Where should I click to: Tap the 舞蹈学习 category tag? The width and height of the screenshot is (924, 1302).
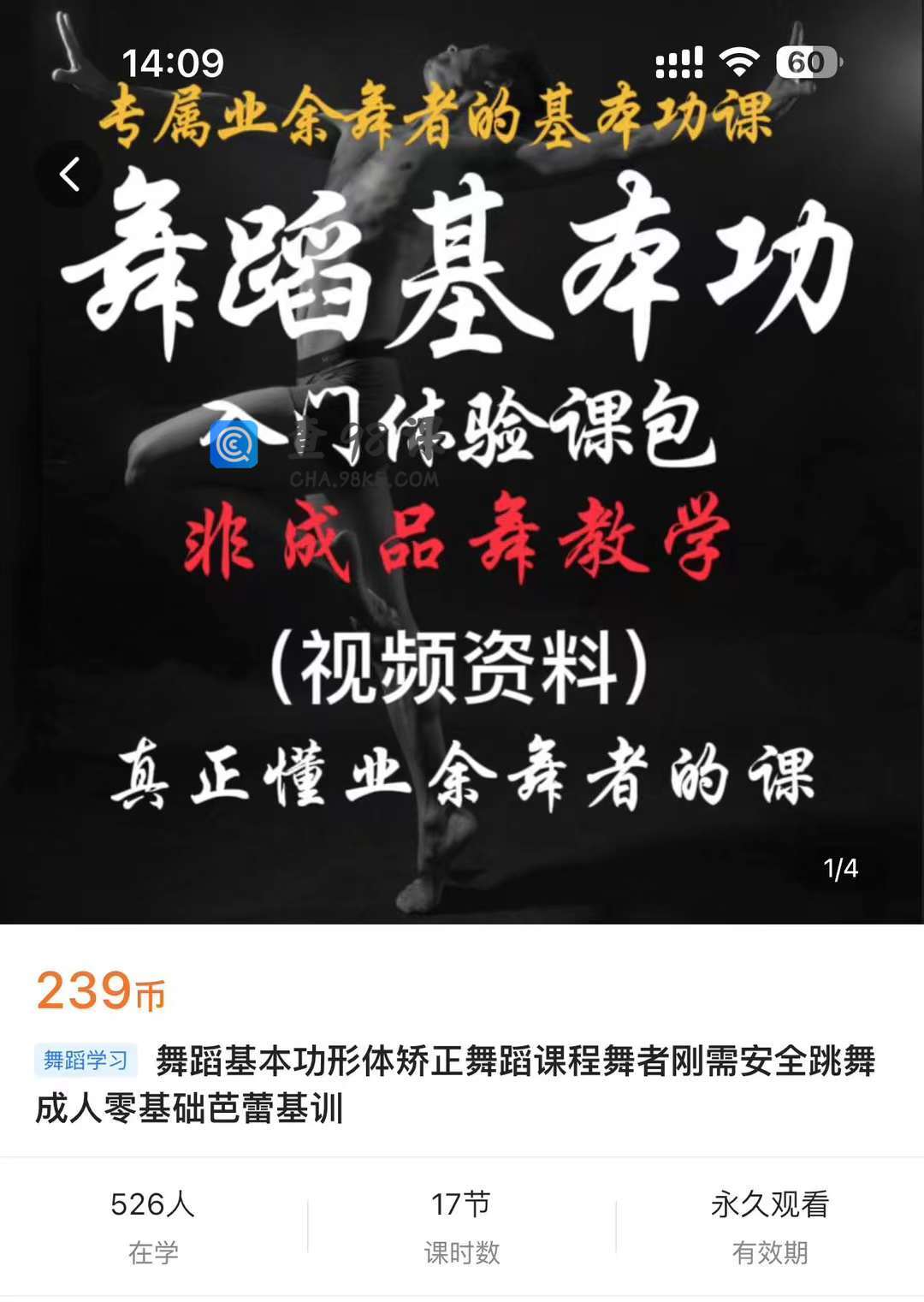tap(86, 1061)
